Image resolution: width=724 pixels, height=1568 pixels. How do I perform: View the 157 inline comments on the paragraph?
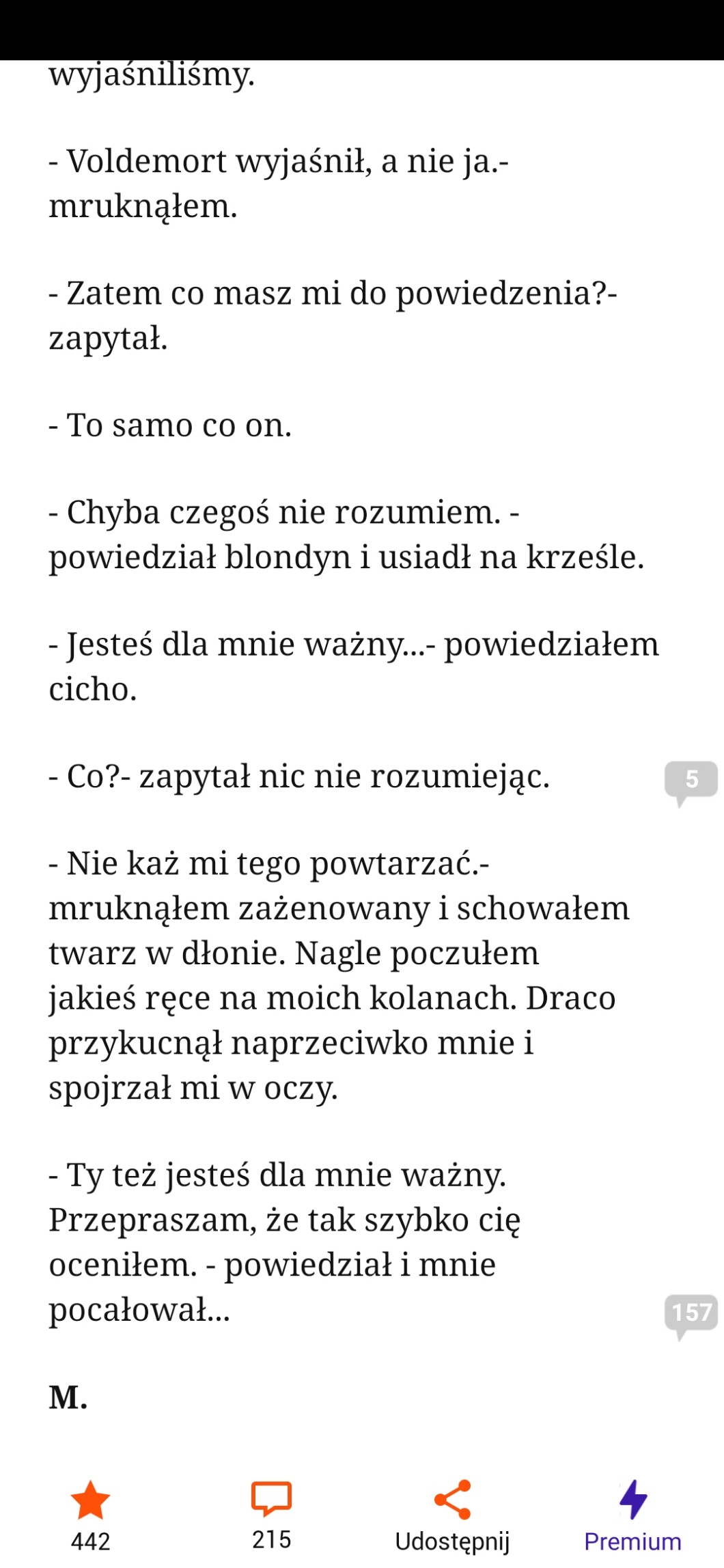(691, 1312)
